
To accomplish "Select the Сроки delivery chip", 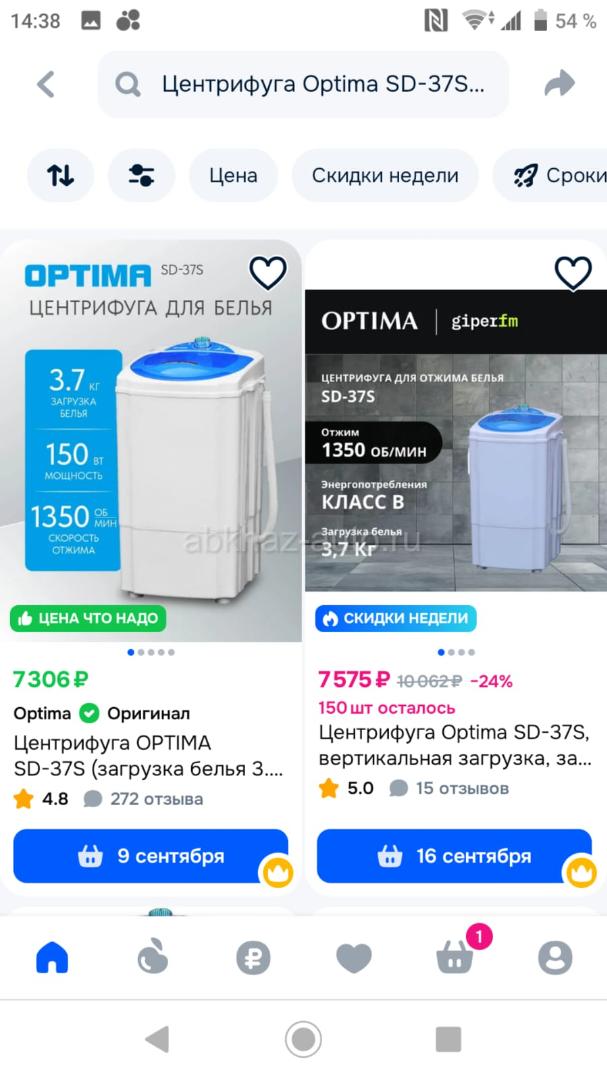I will [x=555, y=176].
